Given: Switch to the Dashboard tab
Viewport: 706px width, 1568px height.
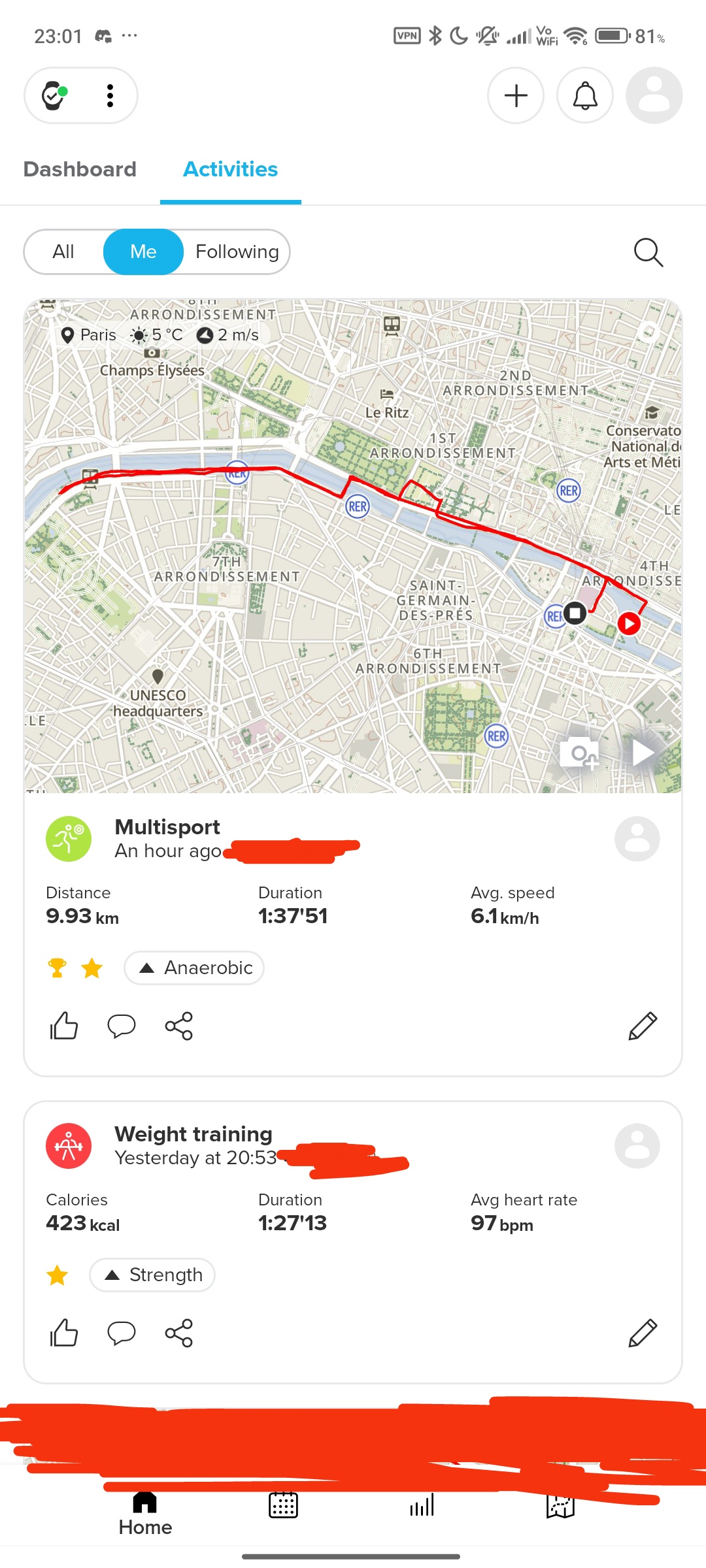Looking at the screenshot, I should coord(80,169).
